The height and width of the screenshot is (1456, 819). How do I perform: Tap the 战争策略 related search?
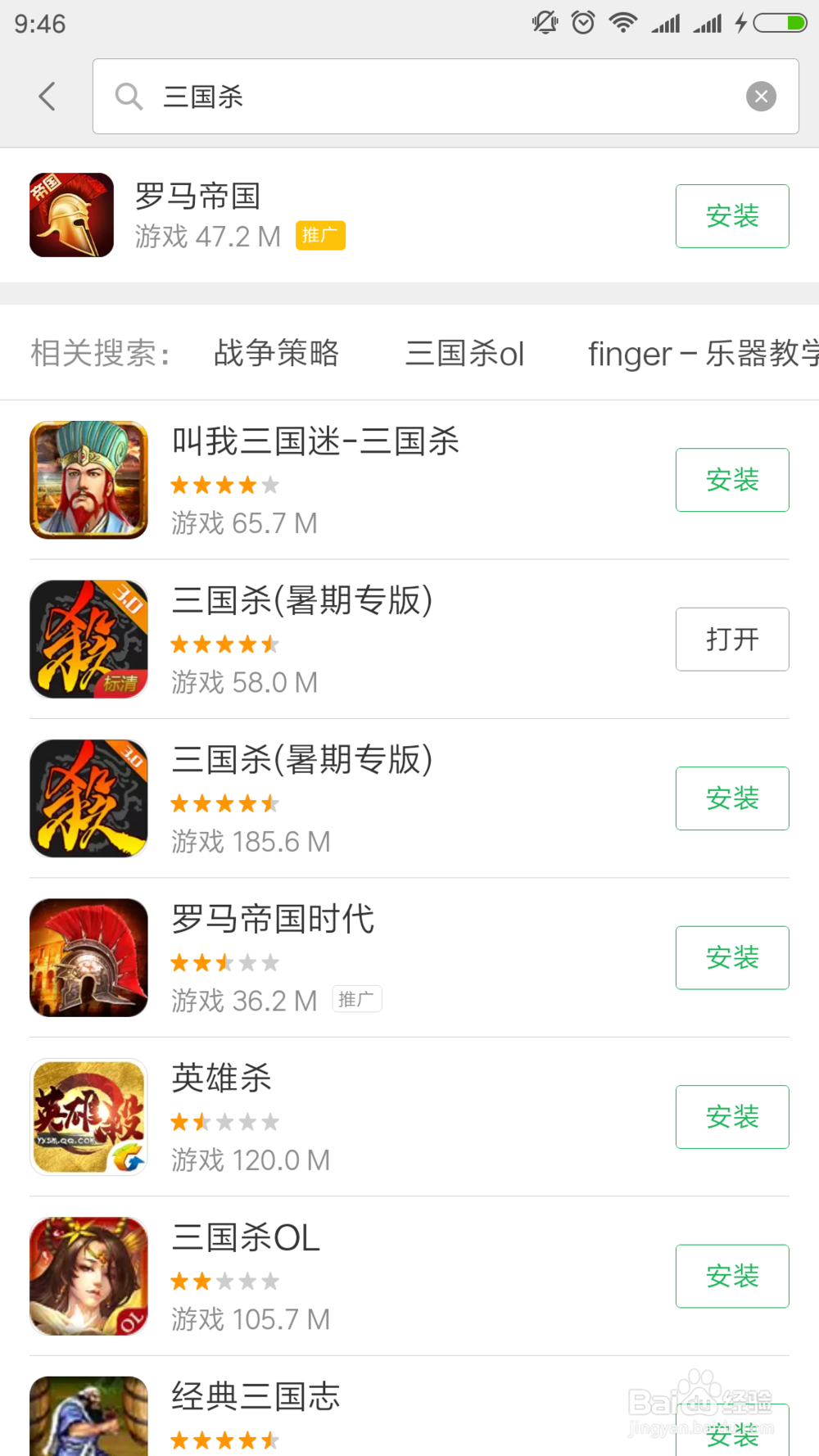click(x=276, y=353)
